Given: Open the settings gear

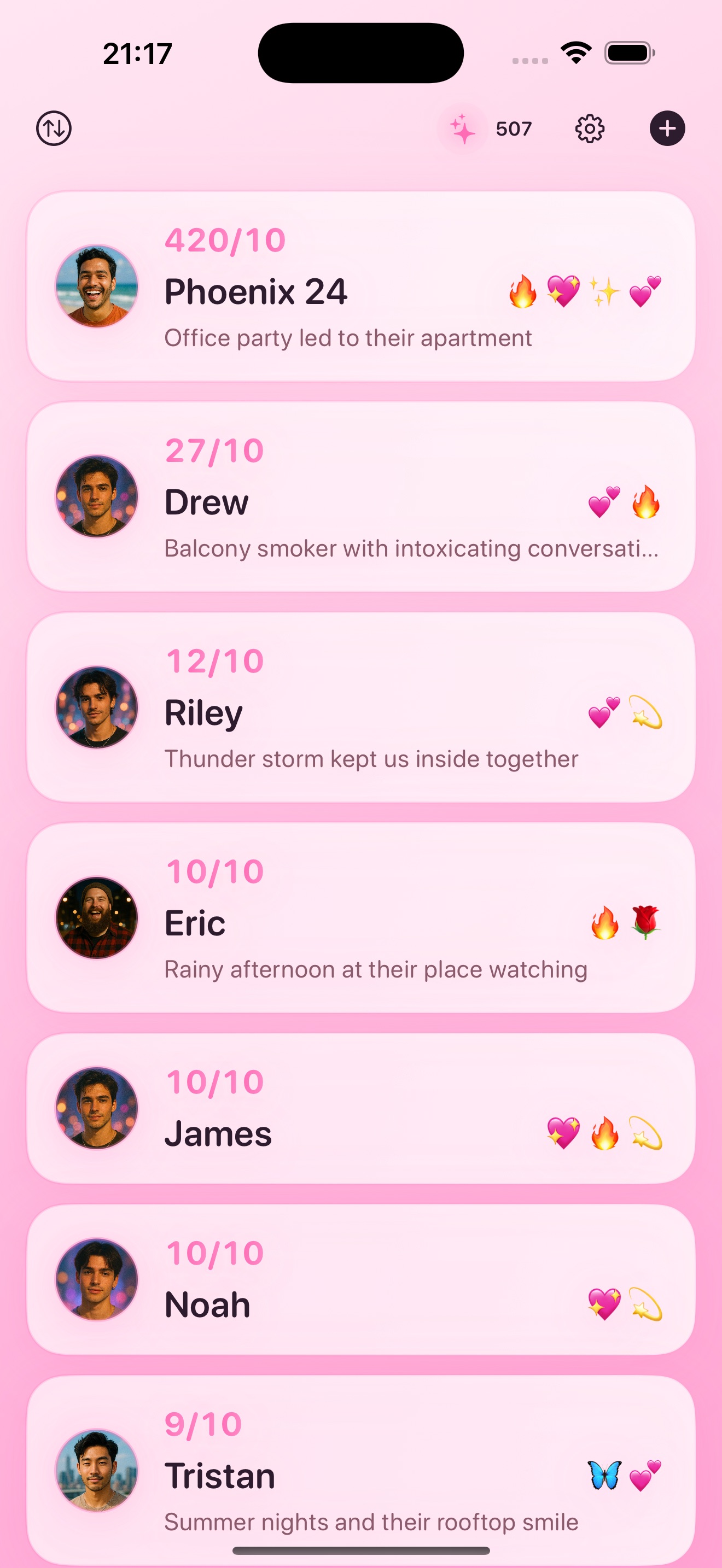Looking at the screenshot, I should (x=588, y=128).
